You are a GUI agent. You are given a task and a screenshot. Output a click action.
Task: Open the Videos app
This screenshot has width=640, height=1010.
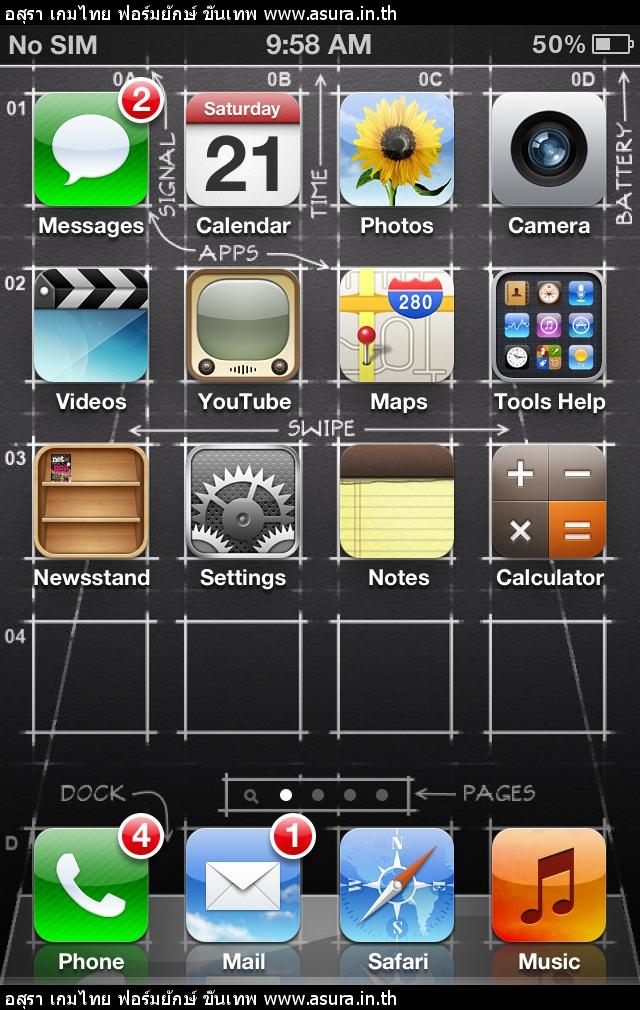[x=91, y=326]
